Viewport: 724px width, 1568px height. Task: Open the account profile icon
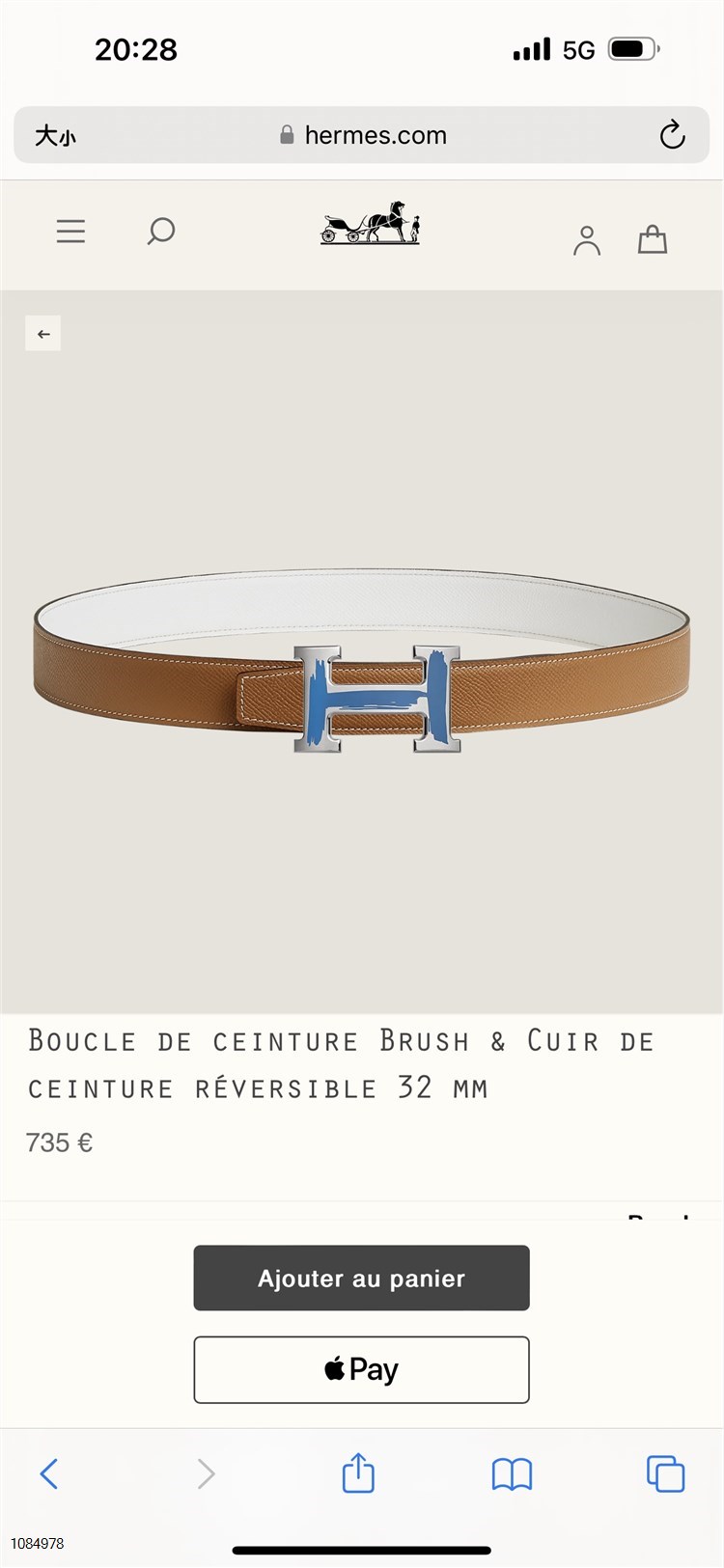(x=586, y=239)
